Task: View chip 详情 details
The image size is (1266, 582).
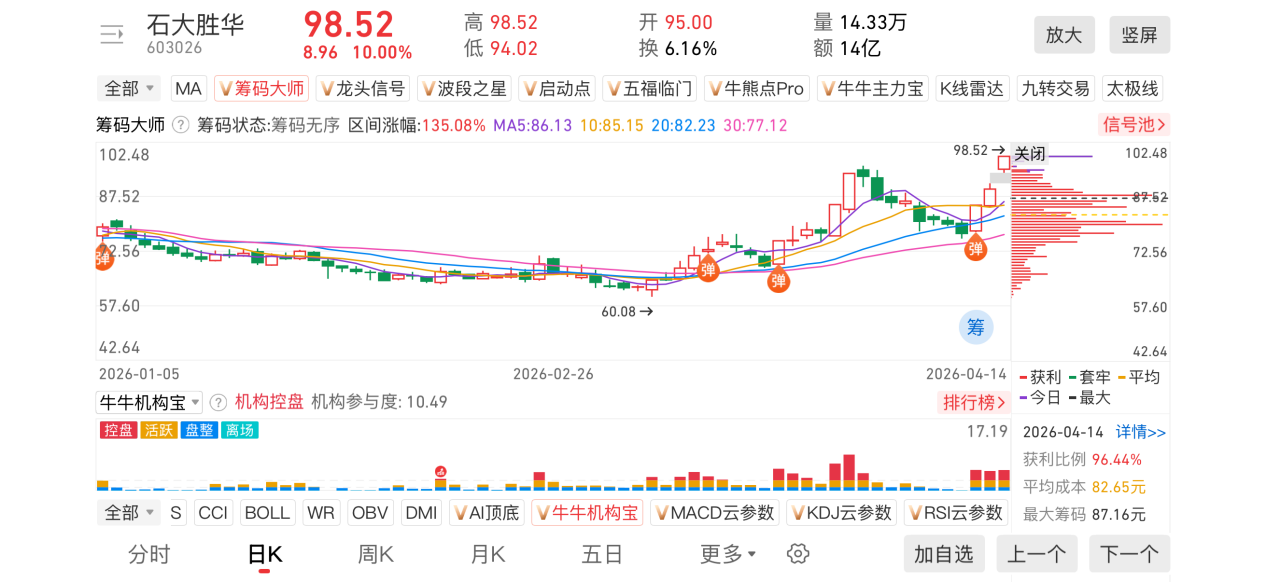Action: point(1140,432)
